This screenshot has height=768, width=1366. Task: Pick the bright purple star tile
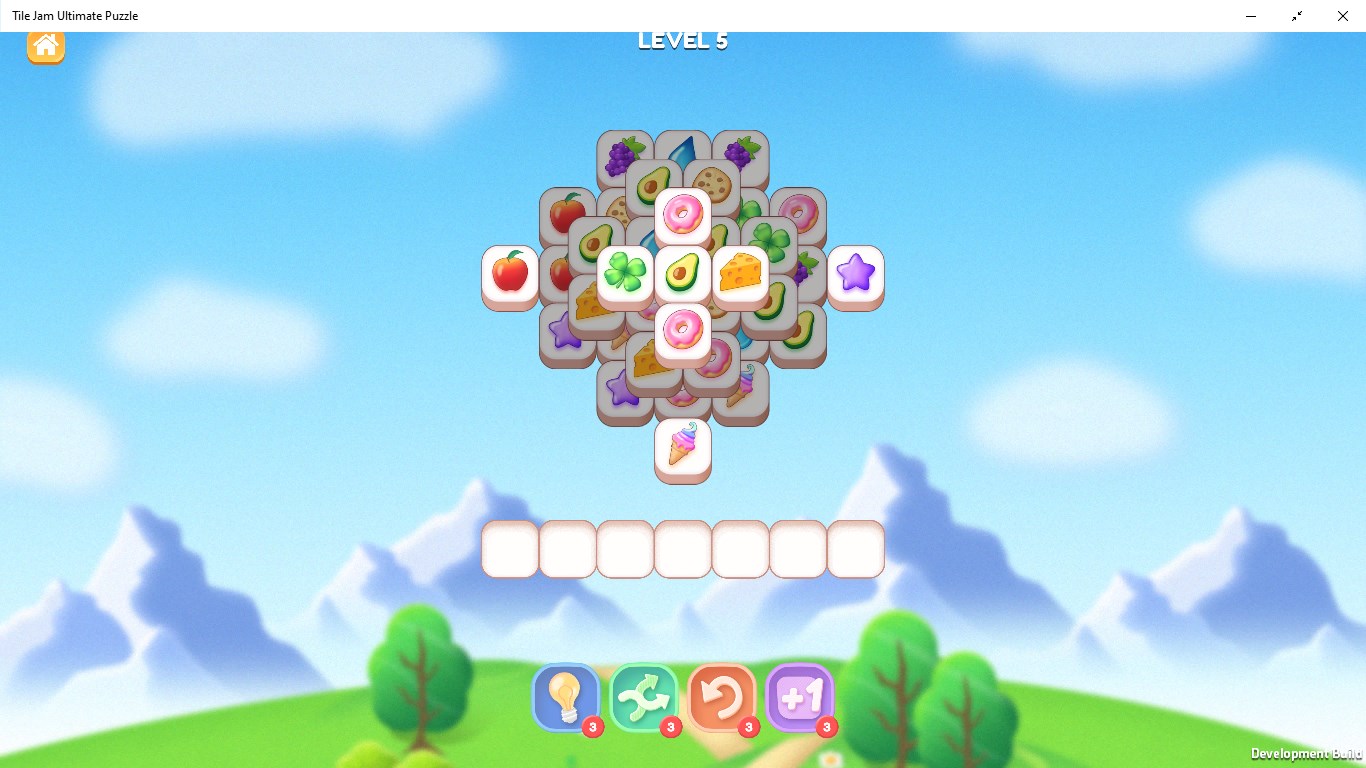point(856,274)
